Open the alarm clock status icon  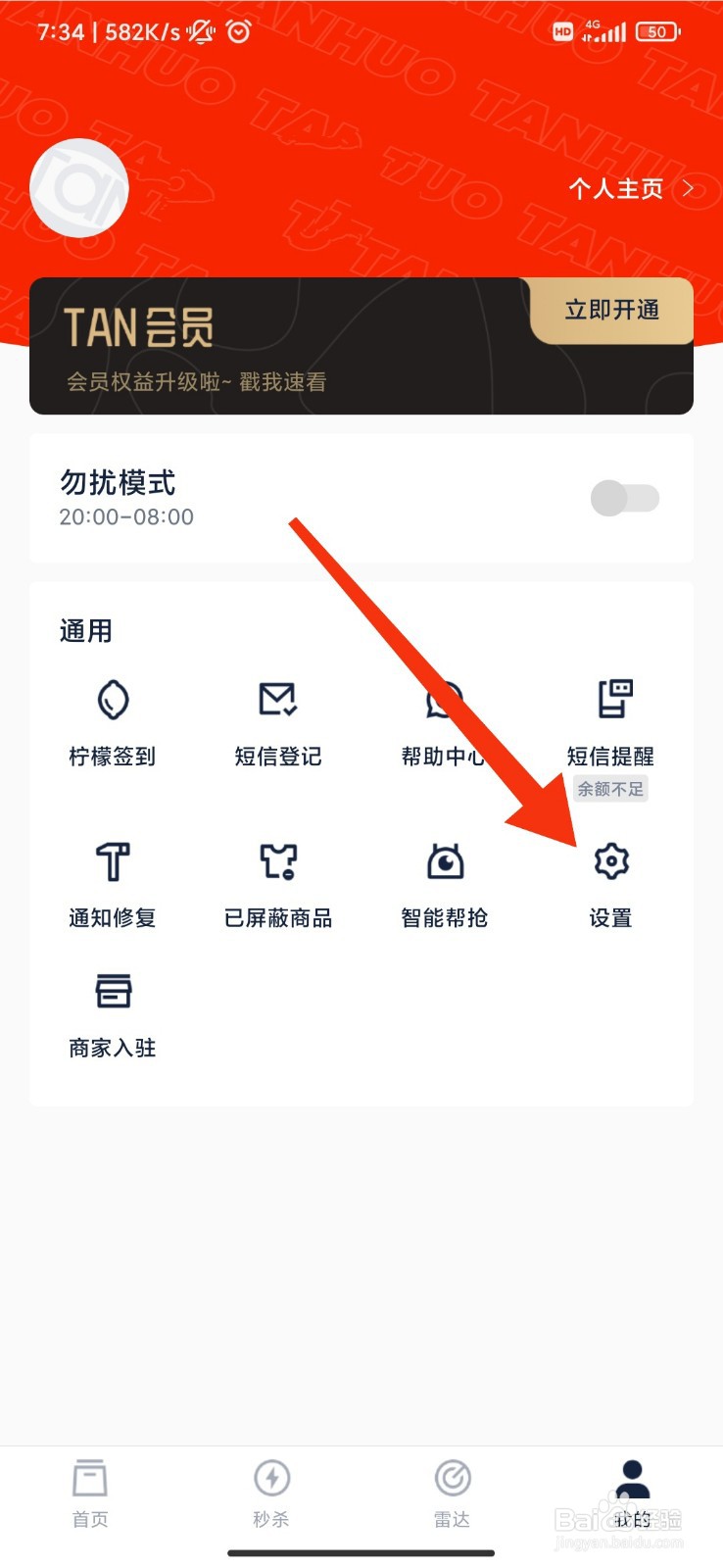click(238, 31)
